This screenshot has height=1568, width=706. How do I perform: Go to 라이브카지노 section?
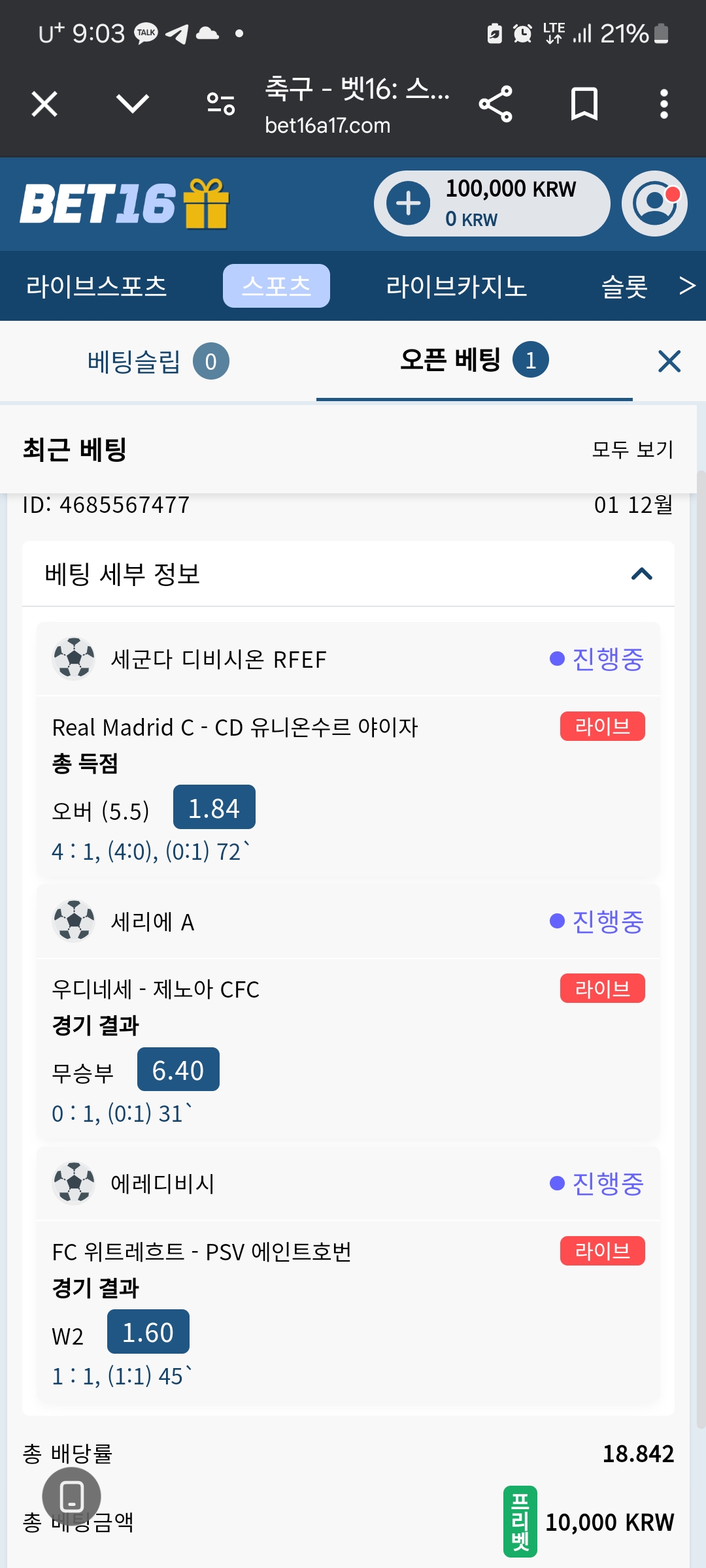pos(456,286)
